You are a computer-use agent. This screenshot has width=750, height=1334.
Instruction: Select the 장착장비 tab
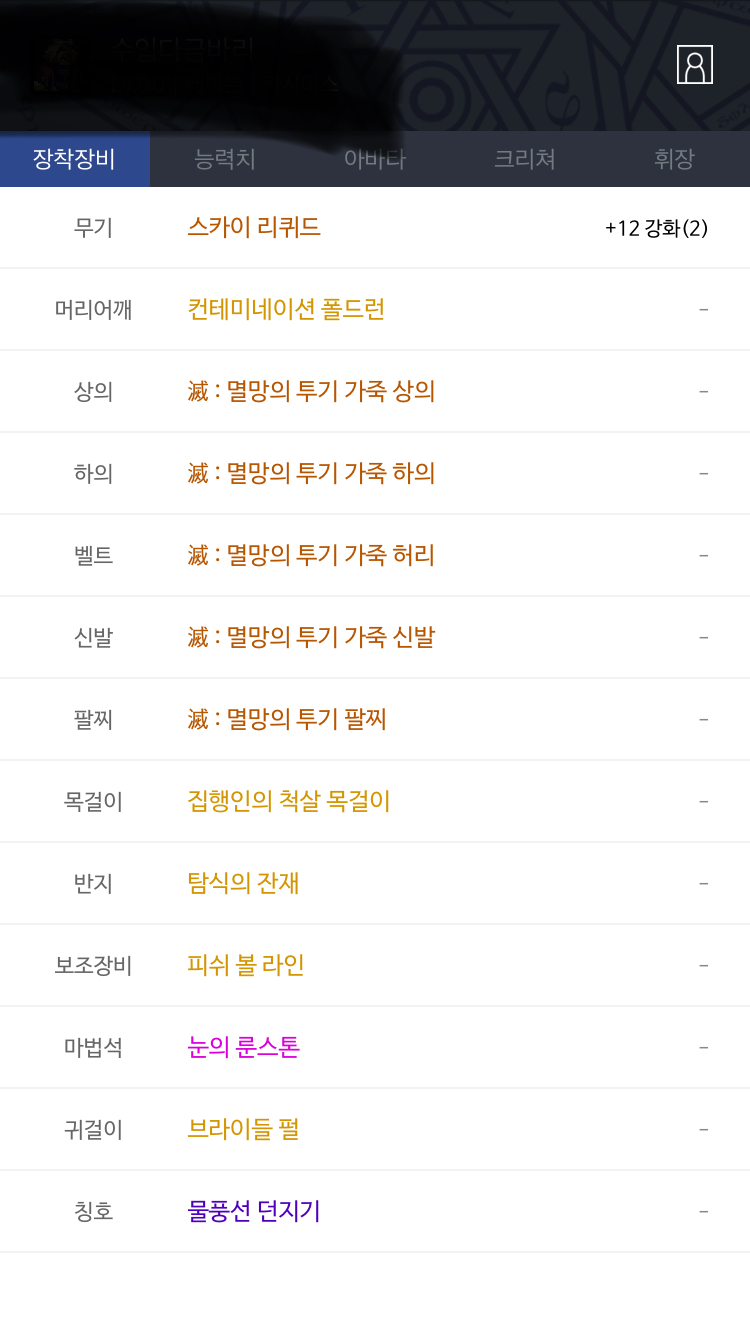(74, 159)
